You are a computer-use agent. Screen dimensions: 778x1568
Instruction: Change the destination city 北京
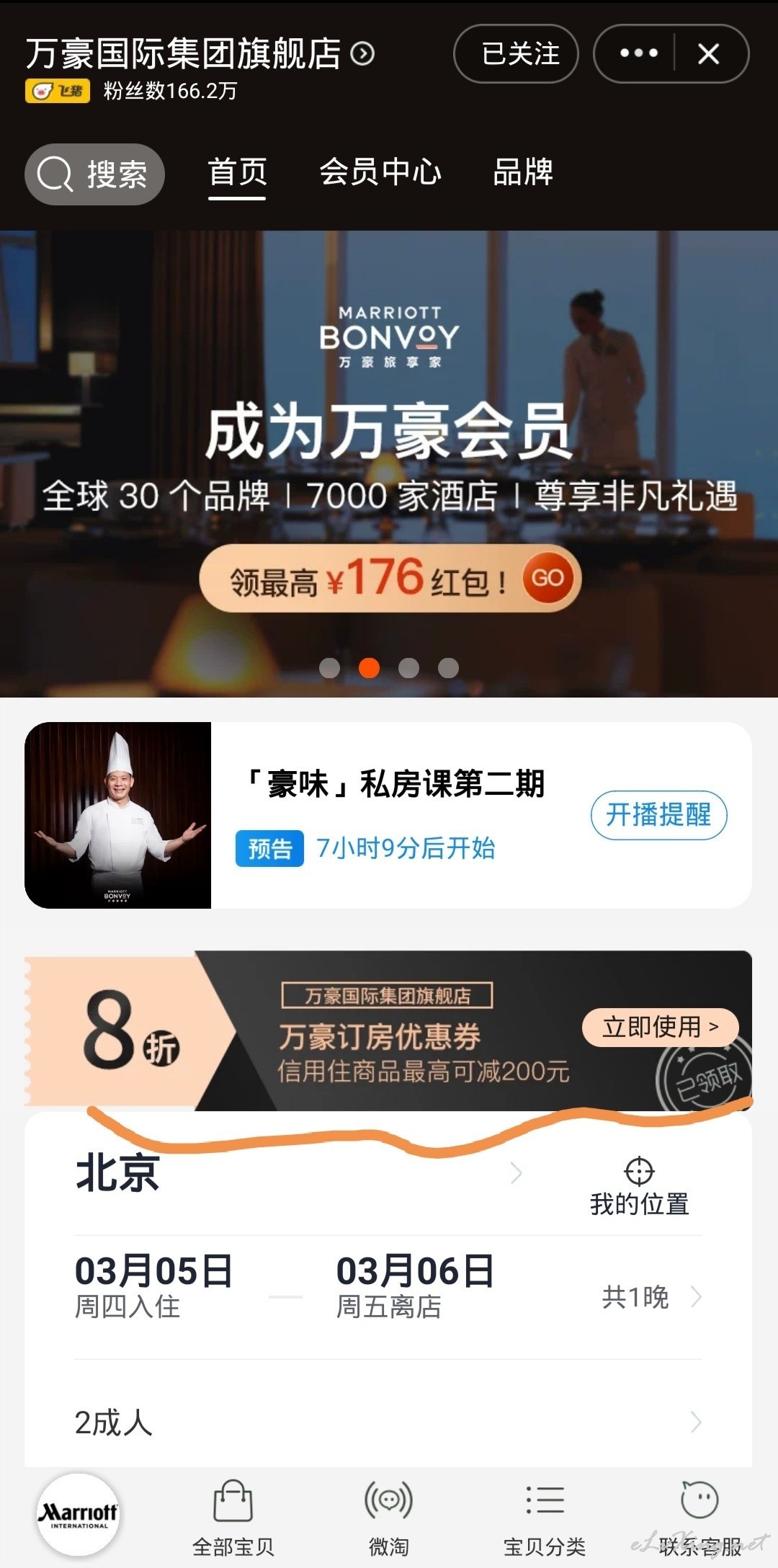pyautogui.click(x=117, y=1172)
